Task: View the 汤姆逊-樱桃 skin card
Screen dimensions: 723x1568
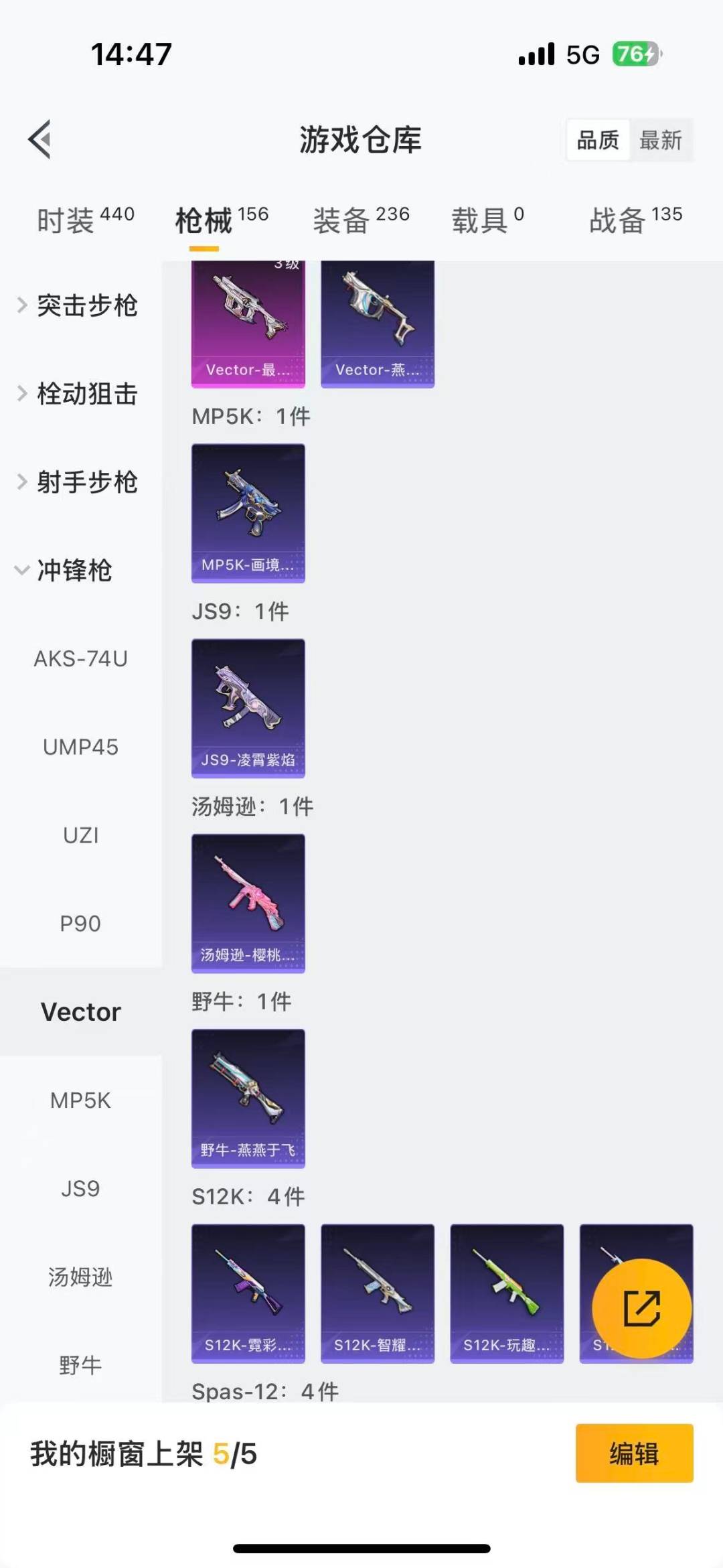Action: pyautogui.click(x=248, y=903)
